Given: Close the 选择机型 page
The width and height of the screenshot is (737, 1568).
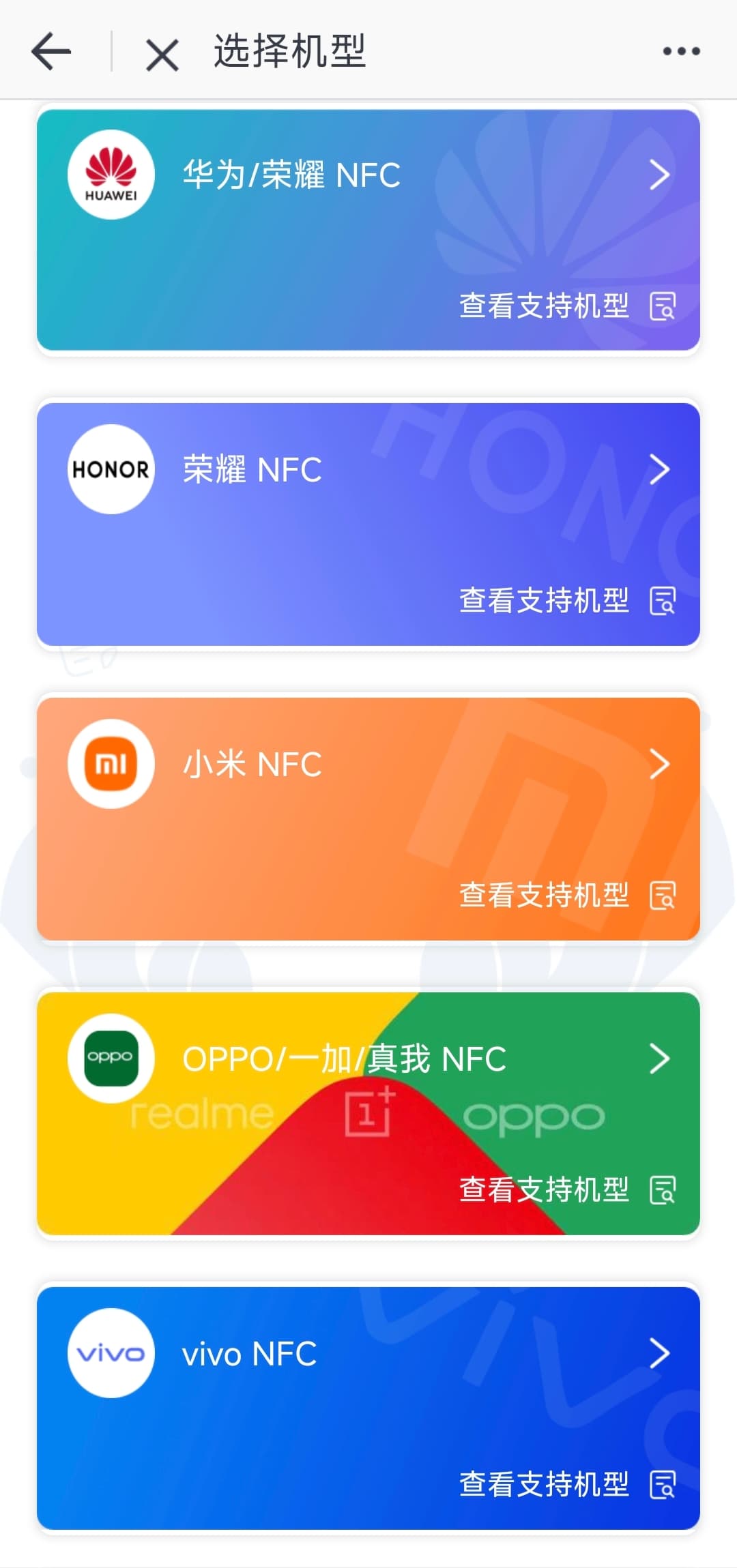Looking at the screenshot, I should [x=162, y=55].
